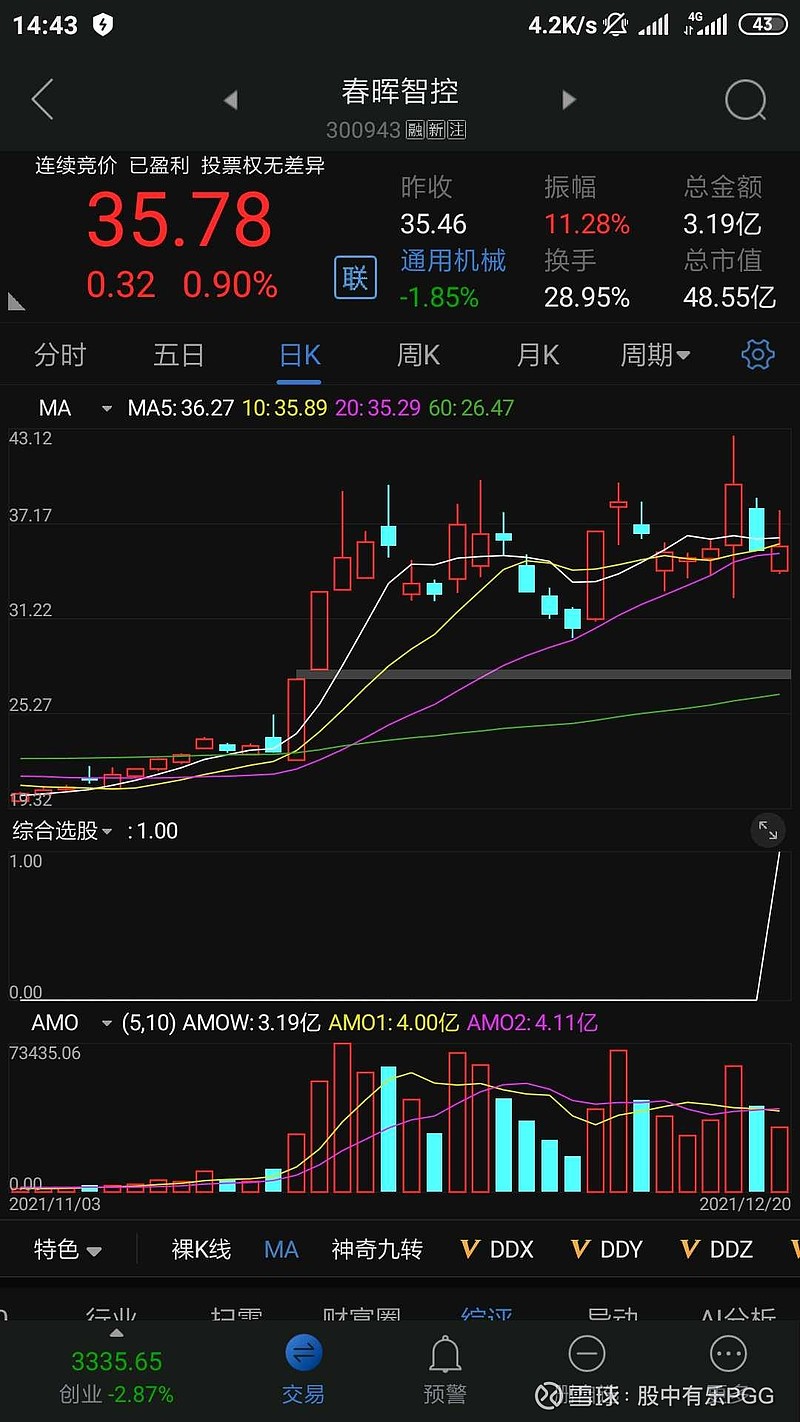Expand the AMO indicator dropdown
Viewport: 800px width, 1422px height.
(106, 1024)
